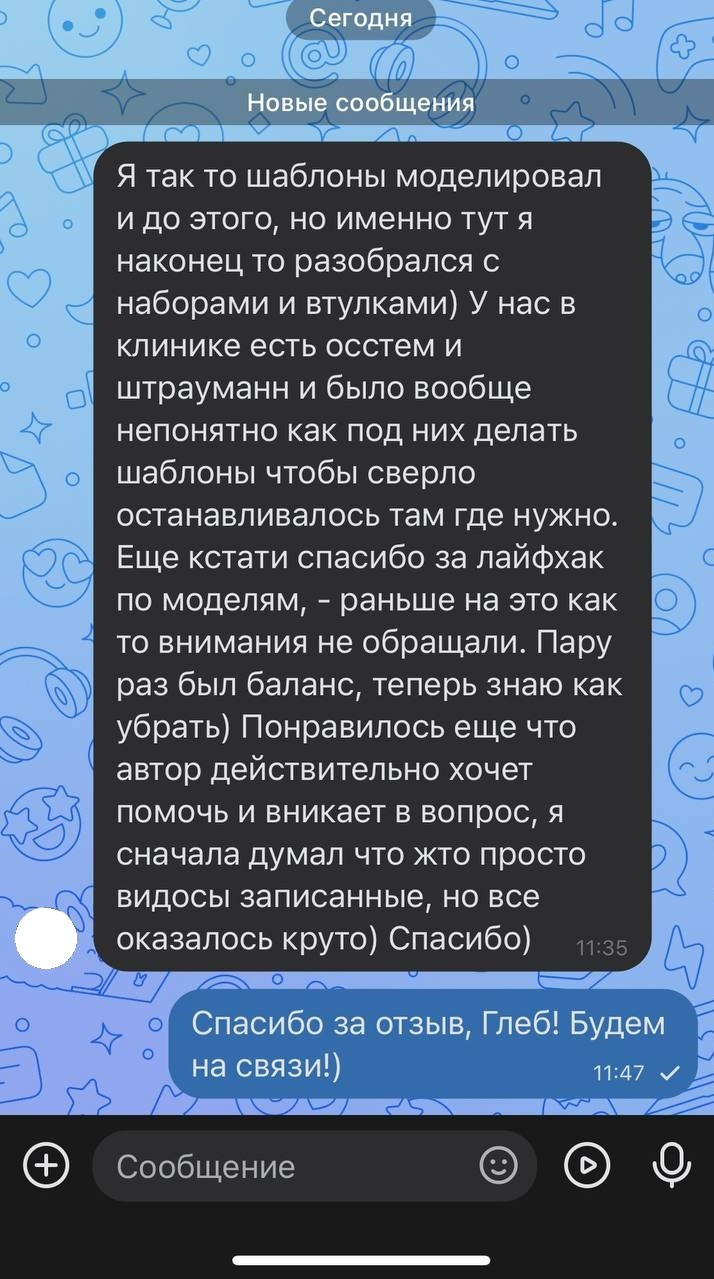Image resolution: width=714 pixels, height=1279 pixels.
Task: Tap the microphone voice message icon
Action: point(671,1164)
